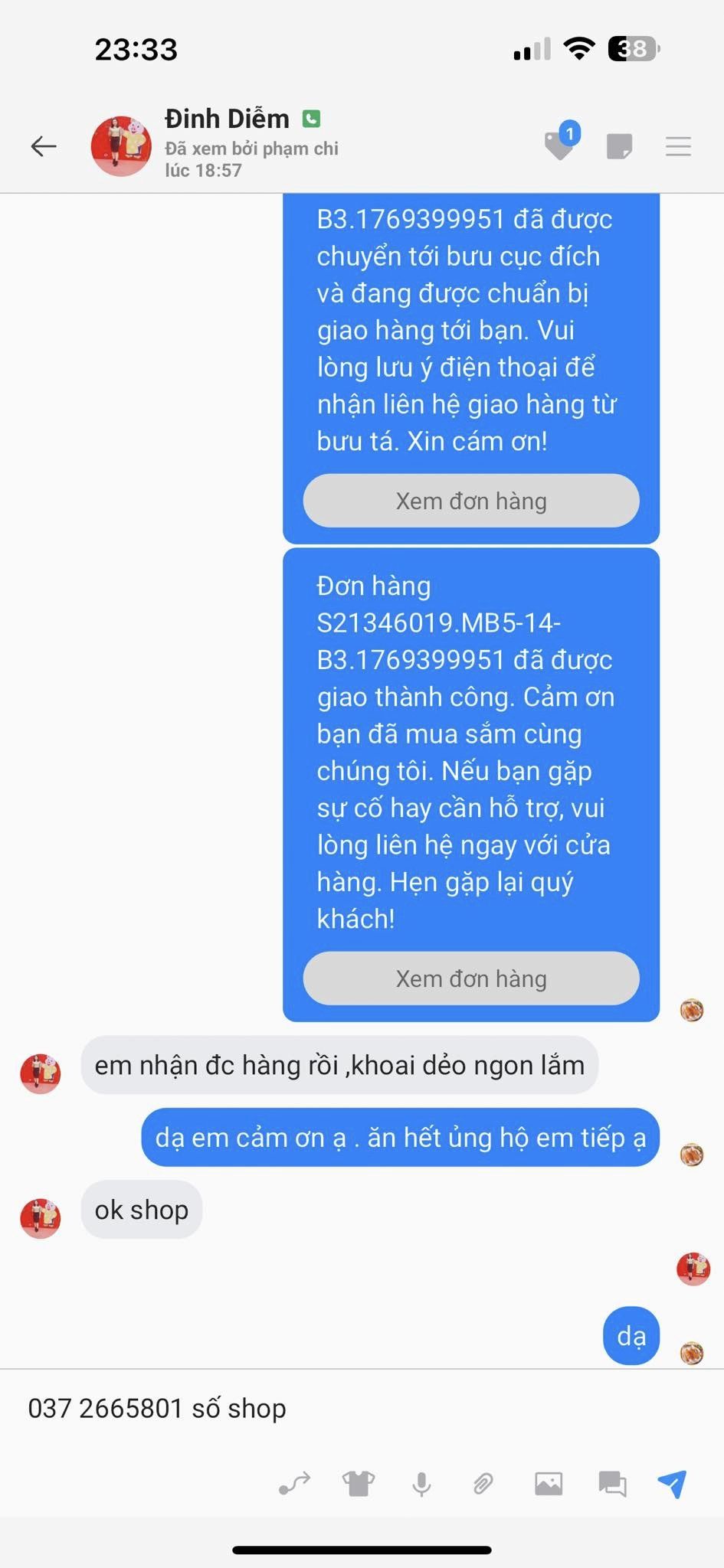Open quick reply chat bubbles icon
The image size is (724, 1568).
[612, 1484]
